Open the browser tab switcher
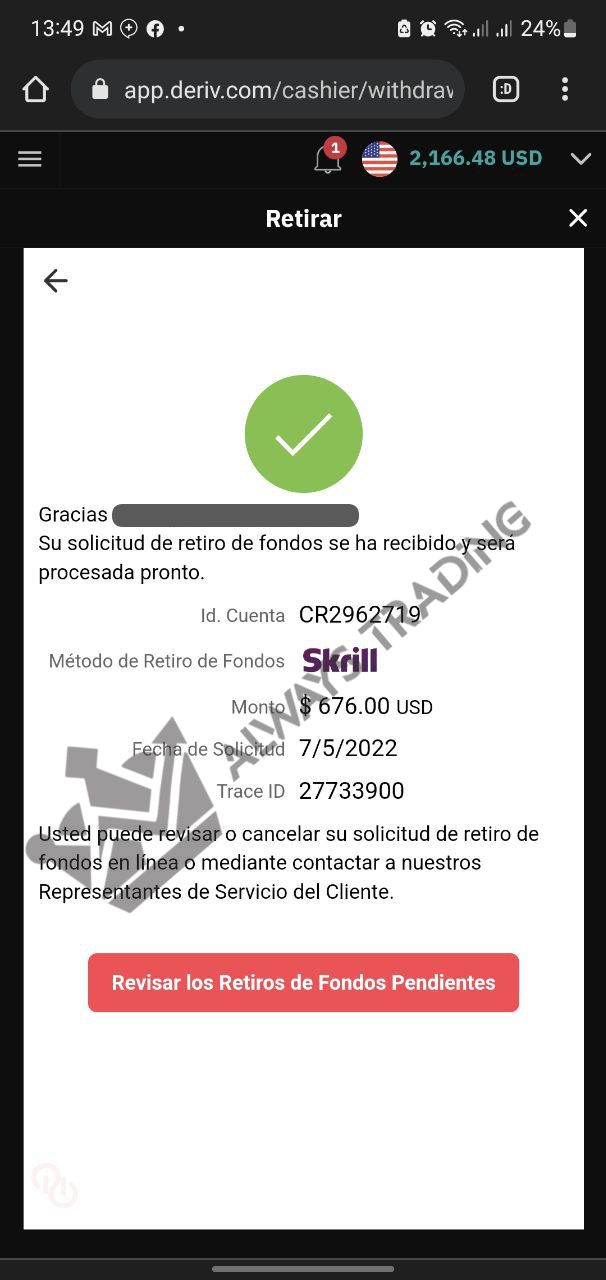 506,90
